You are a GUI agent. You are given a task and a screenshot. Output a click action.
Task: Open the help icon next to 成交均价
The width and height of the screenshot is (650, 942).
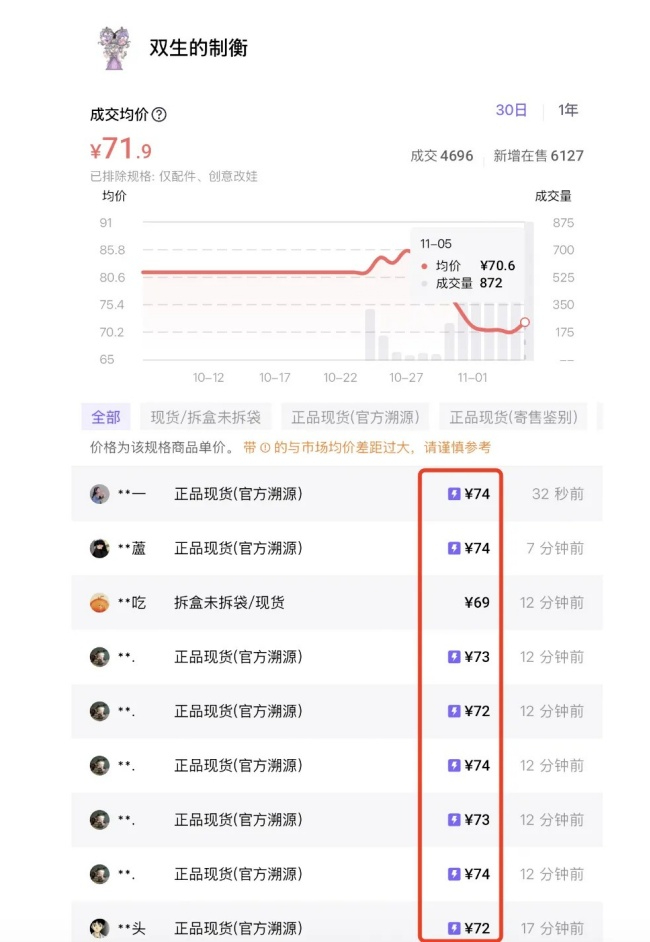159,115
